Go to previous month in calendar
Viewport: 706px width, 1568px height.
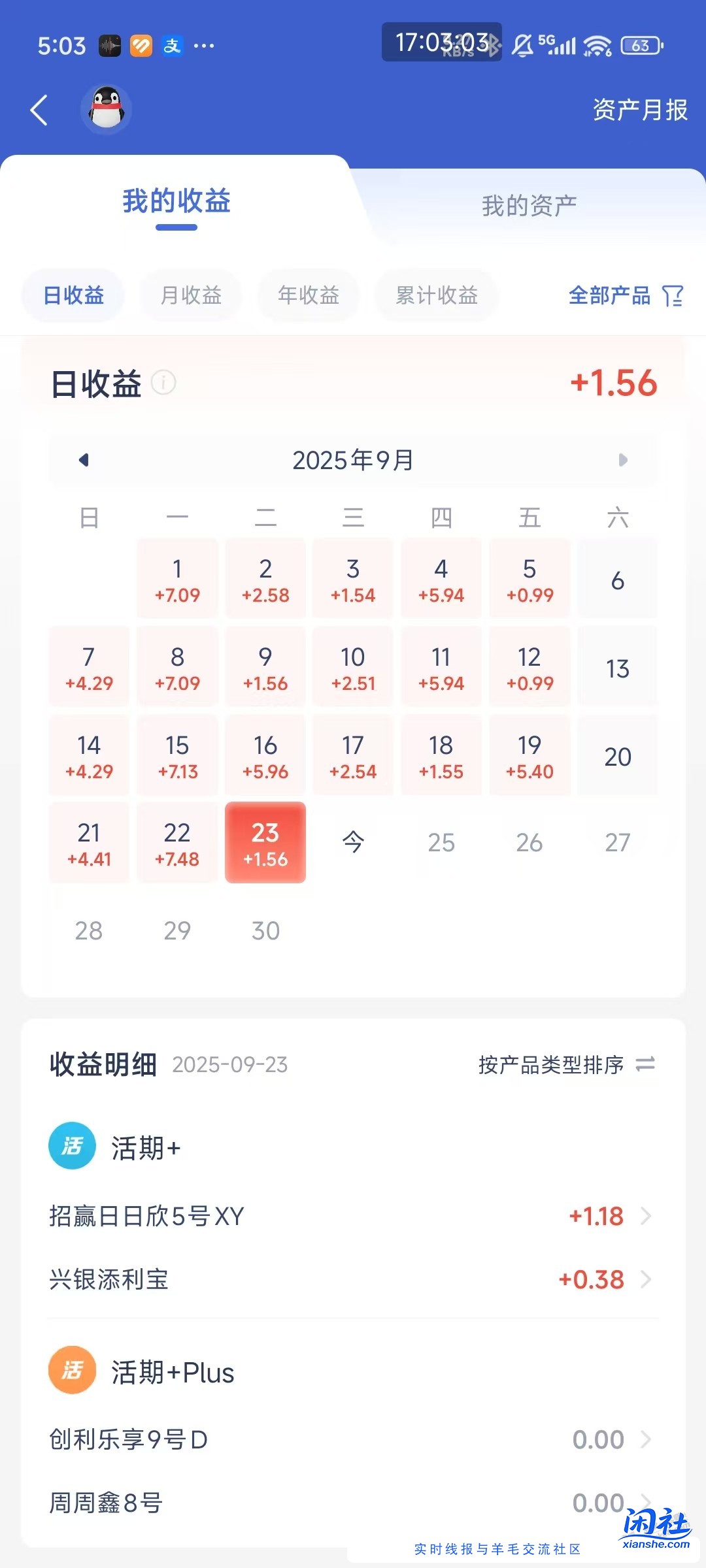coord(84,460)
